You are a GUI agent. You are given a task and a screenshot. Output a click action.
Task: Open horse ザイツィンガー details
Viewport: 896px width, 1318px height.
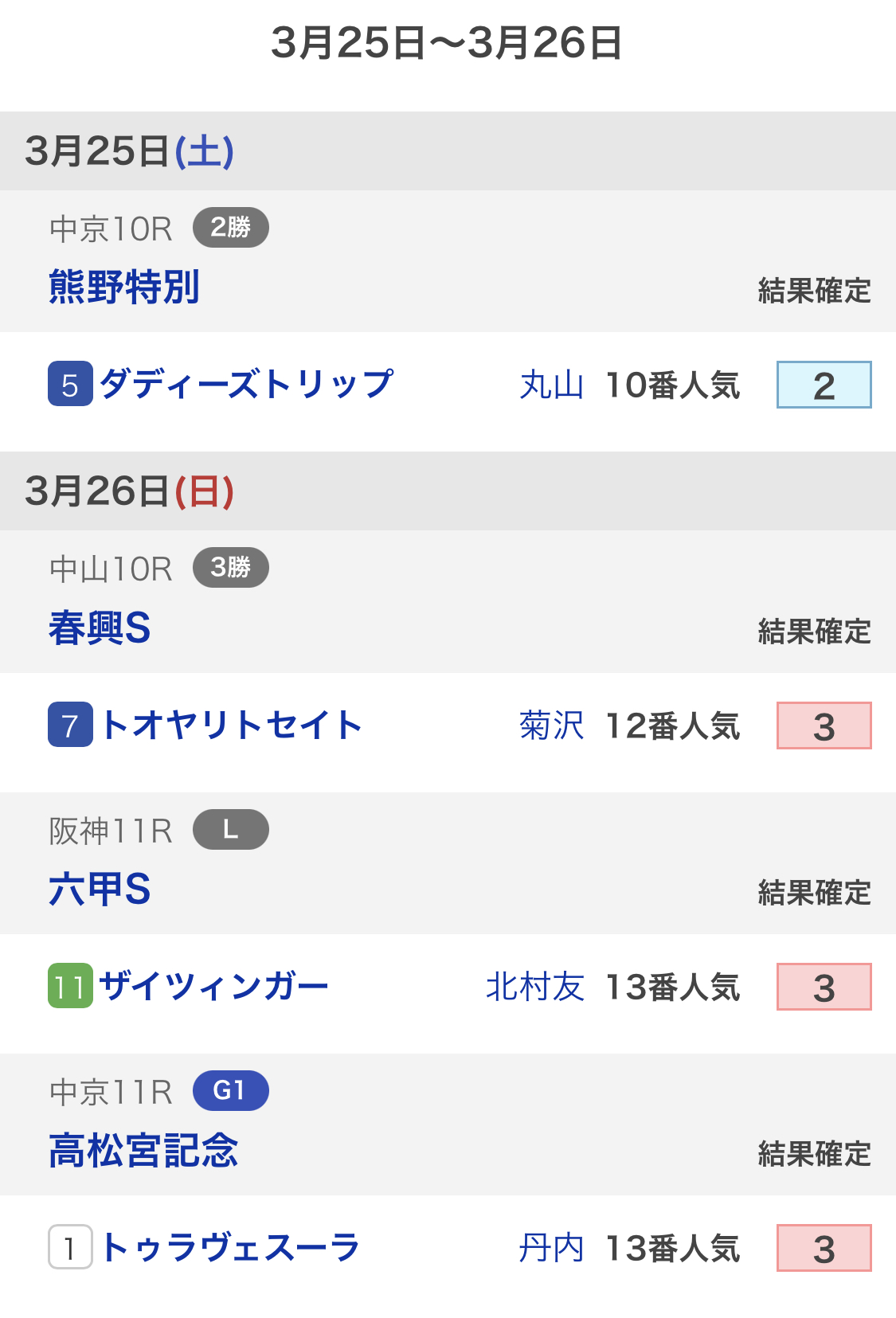(x=213, y=987)
